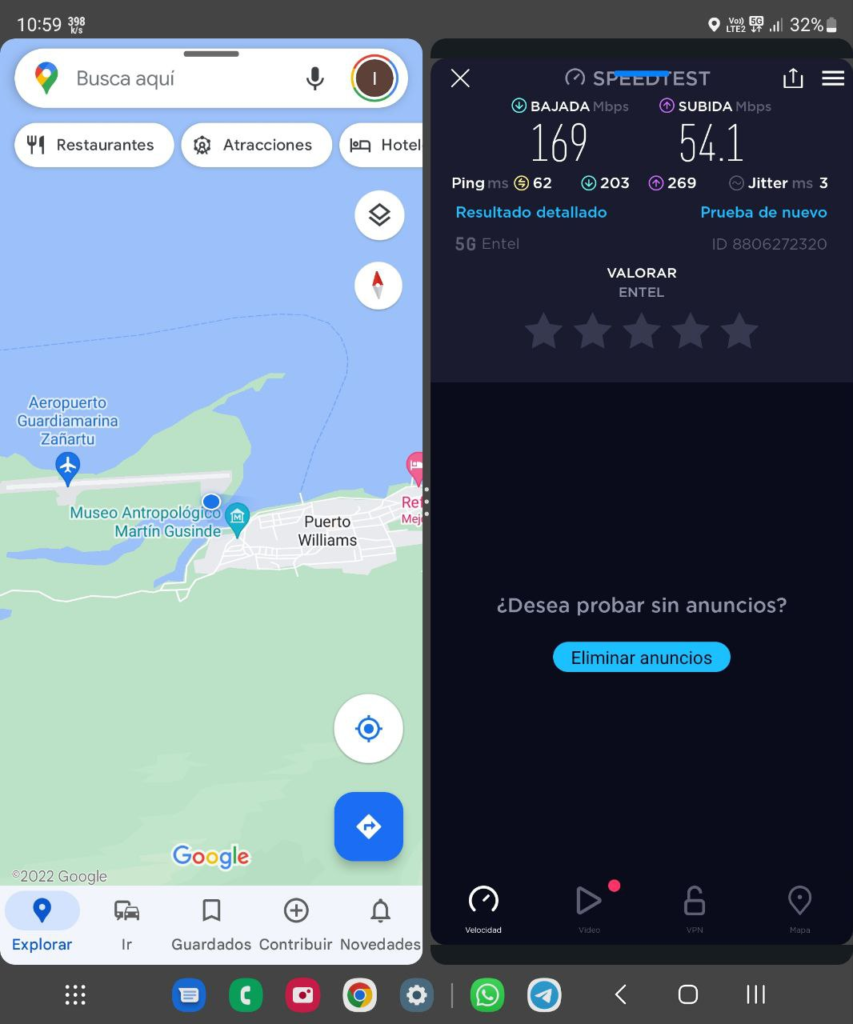Select the Restaurantes chip
This screenshot has width=853, height=1024.
94,145
